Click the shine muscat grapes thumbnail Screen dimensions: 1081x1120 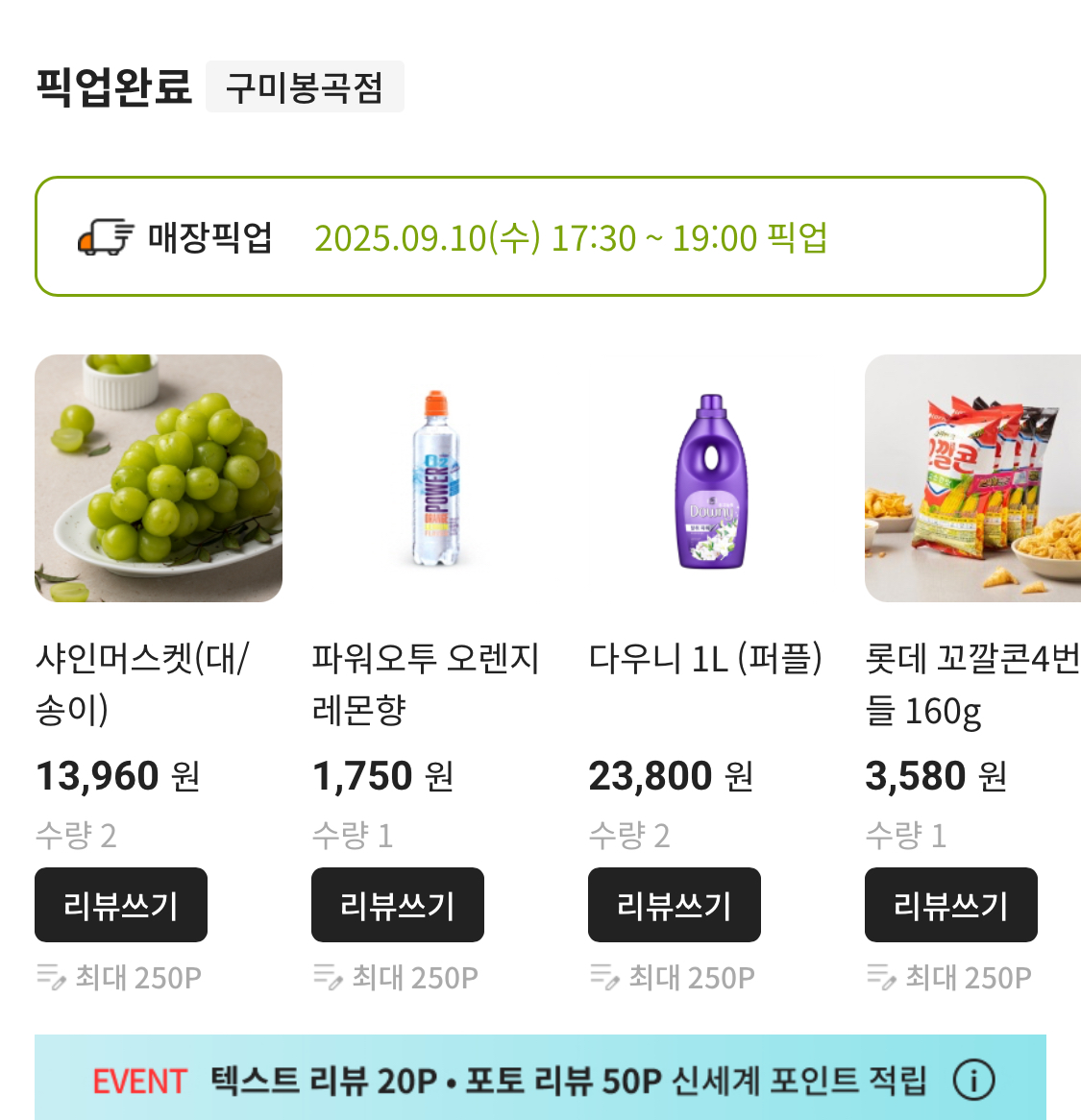tap(159, 478)
